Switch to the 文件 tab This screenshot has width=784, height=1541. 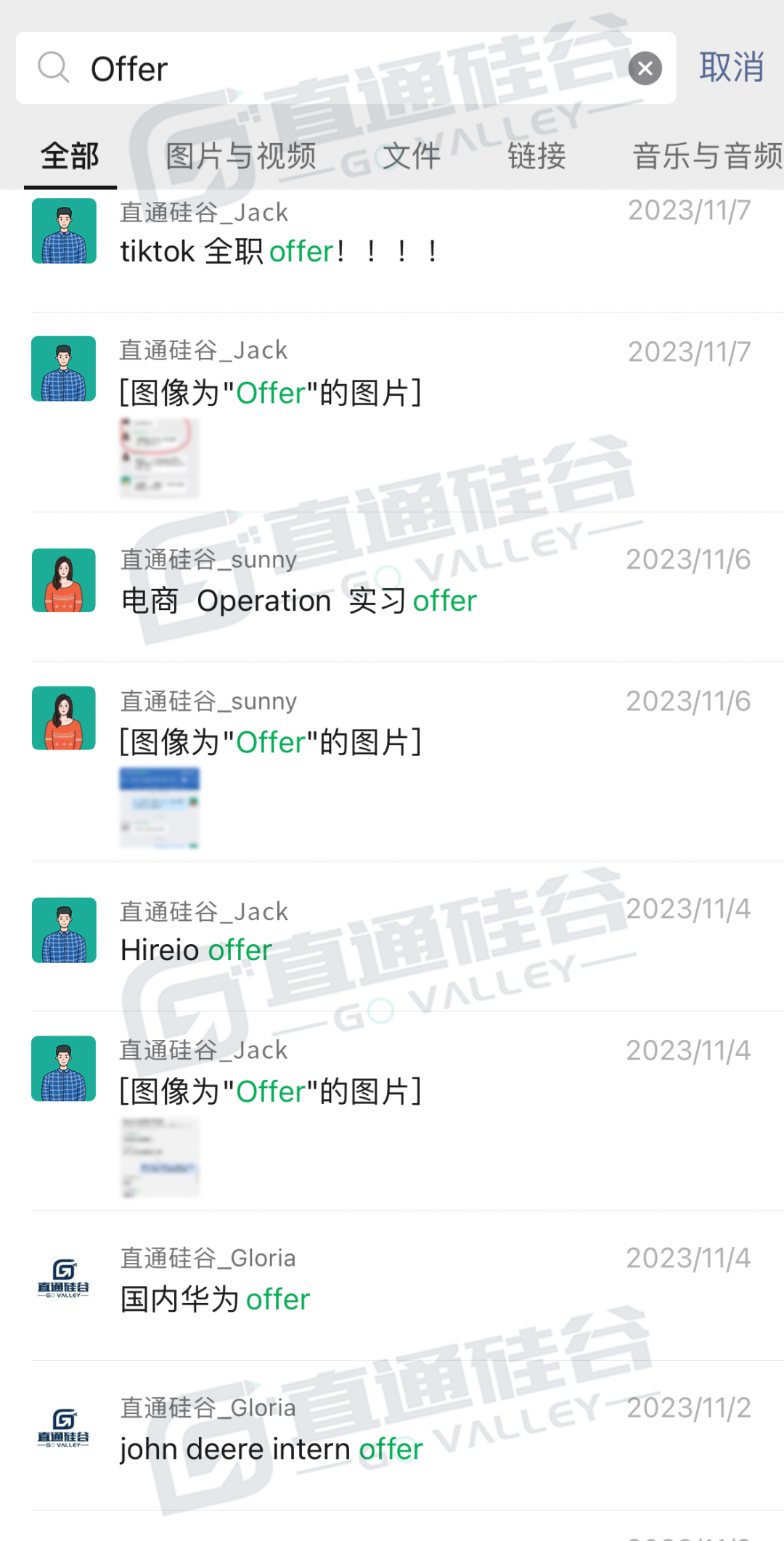click(x=412, y=155)
